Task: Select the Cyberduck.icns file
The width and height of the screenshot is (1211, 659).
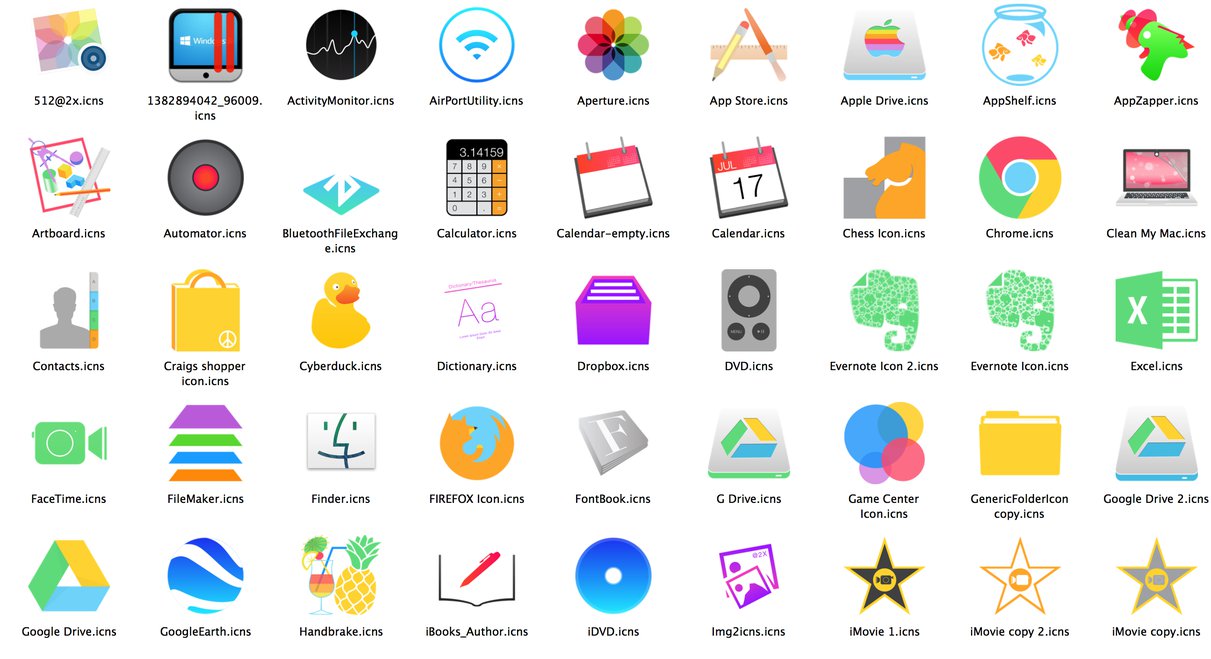Action: point(341,310)
